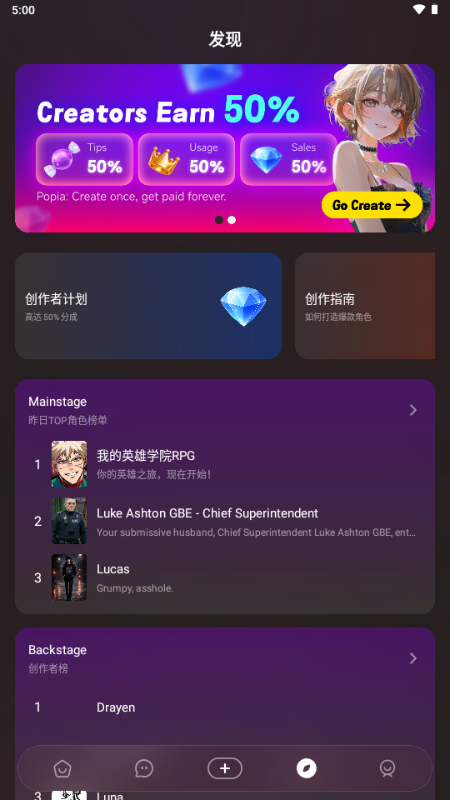This screenshot has height=800, width=450.
Task: Expand the Backstage creator ranking
Action: click(413, 658)
